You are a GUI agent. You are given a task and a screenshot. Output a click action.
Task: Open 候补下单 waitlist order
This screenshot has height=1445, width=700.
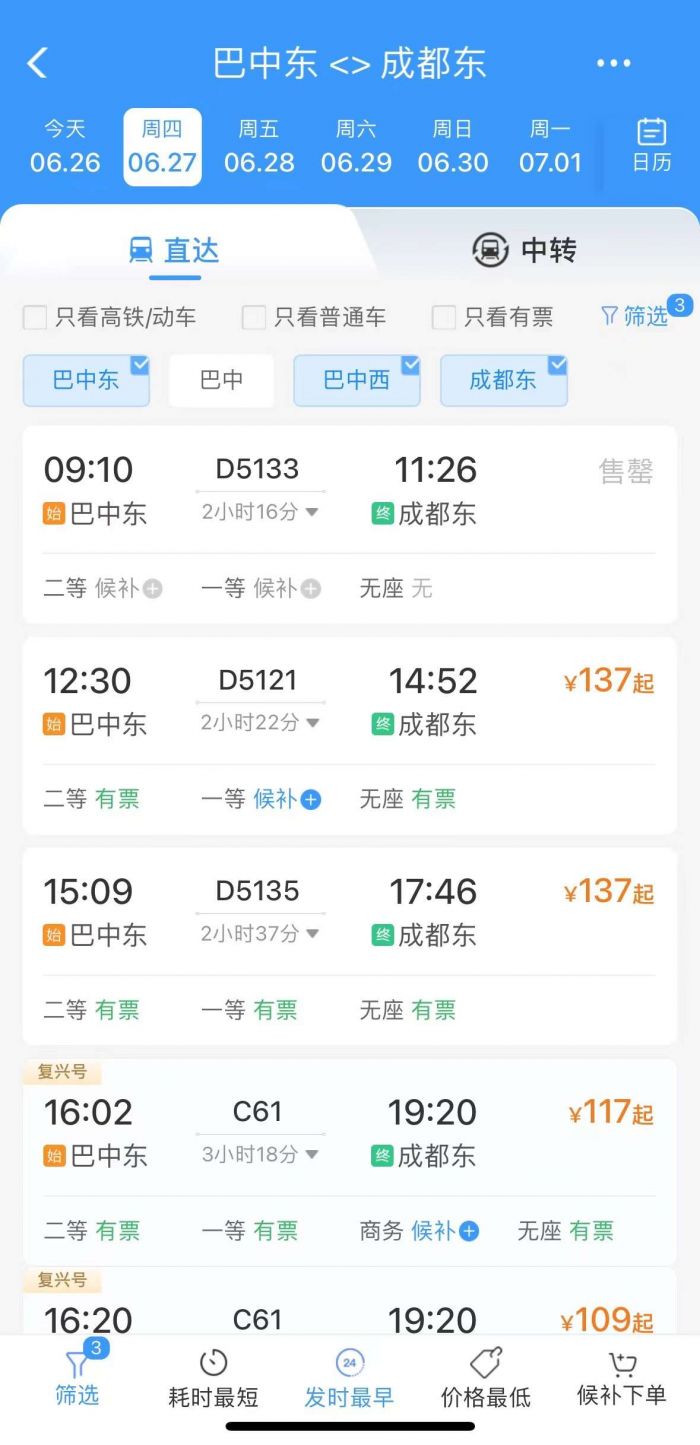(x=621, y=1379)
